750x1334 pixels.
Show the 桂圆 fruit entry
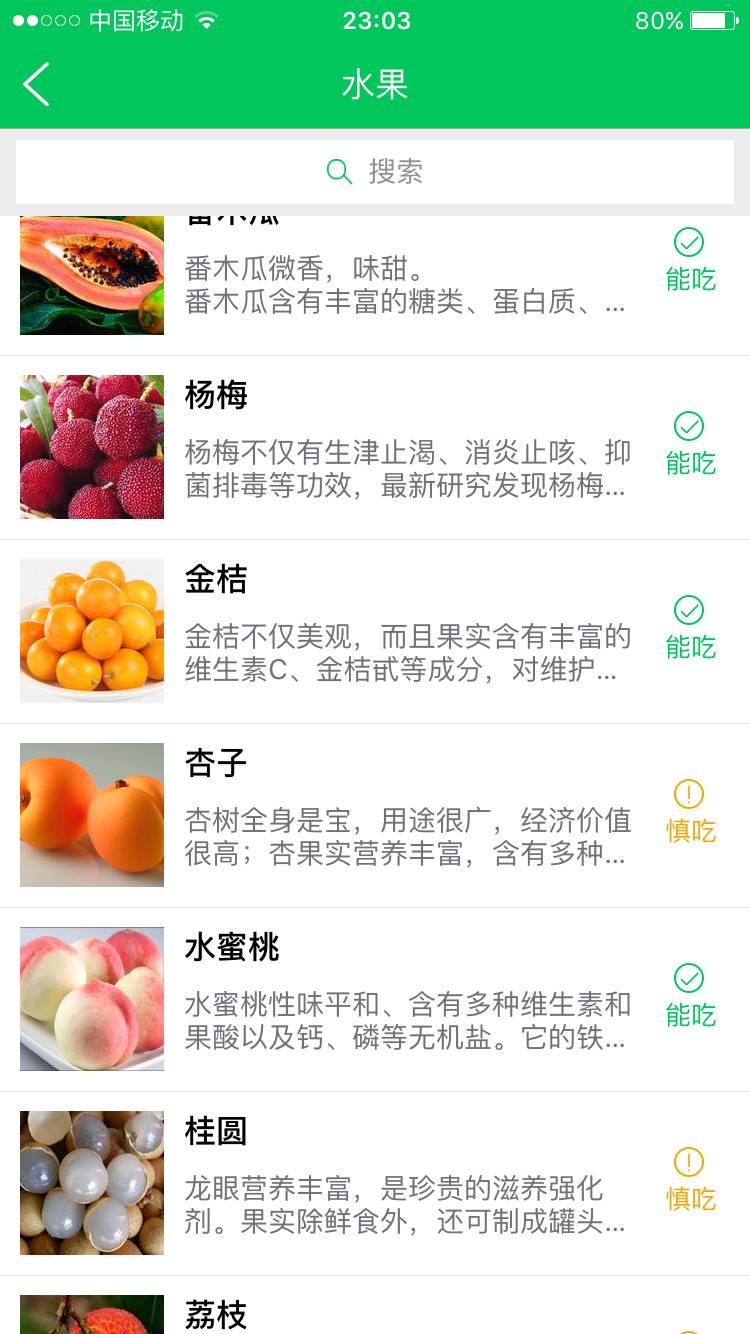(x=375, y=1183)
